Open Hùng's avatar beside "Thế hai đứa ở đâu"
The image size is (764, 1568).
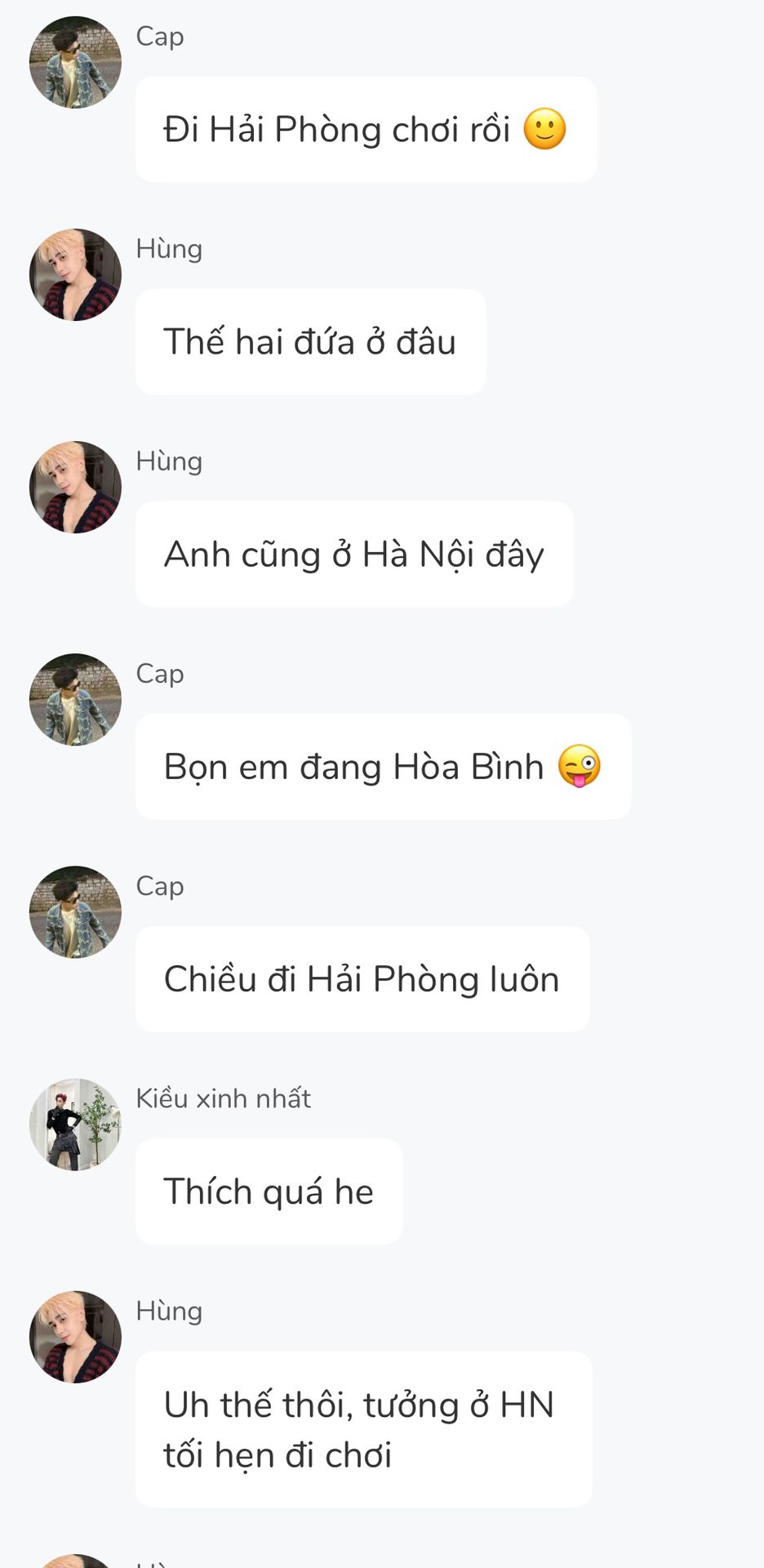(x=75, y=274)
